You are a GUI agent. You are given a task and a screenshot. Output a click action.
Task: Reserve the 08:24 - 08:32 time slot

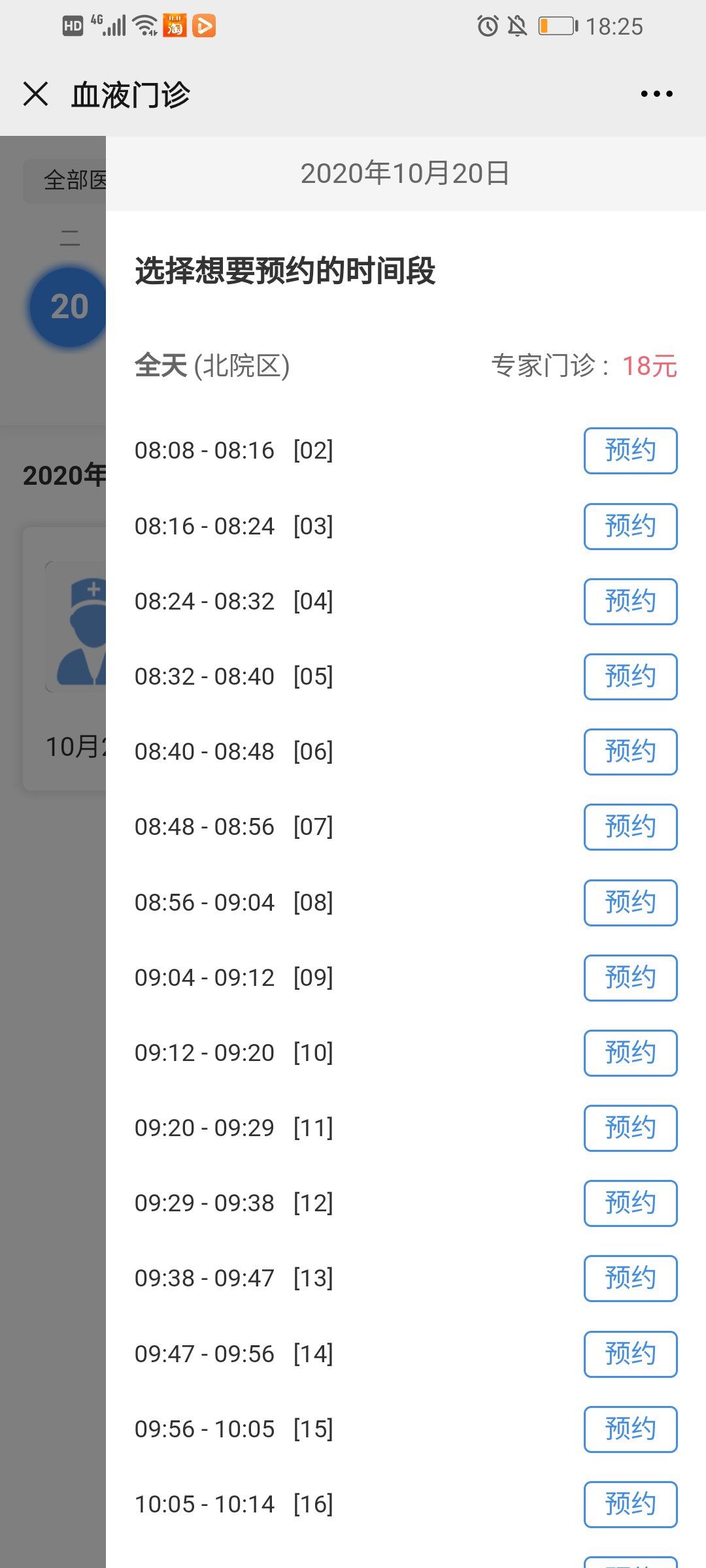click(630, 601)
